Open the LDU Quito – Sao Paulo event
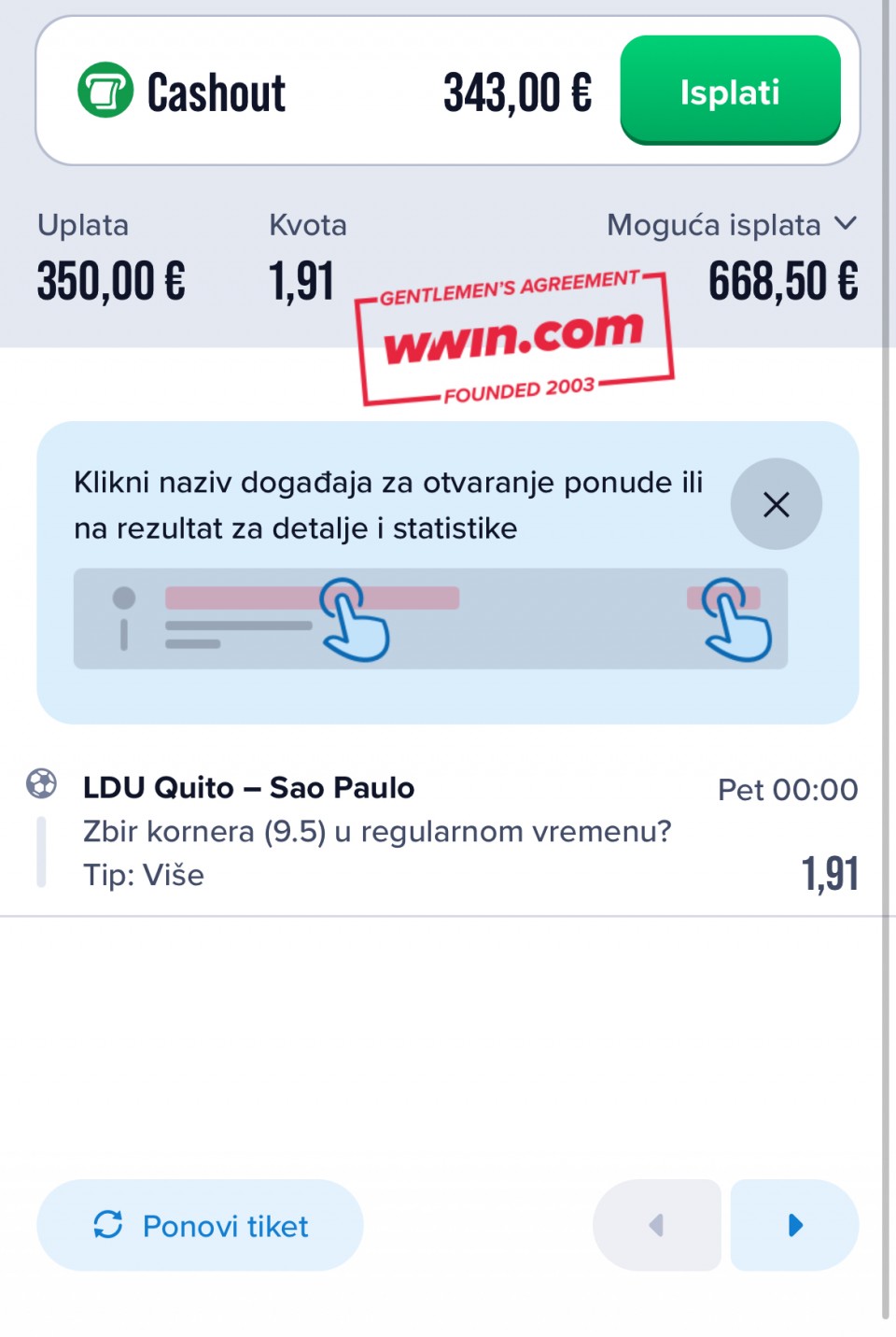Screen dimensions: 896x1337 pos(248,788)
